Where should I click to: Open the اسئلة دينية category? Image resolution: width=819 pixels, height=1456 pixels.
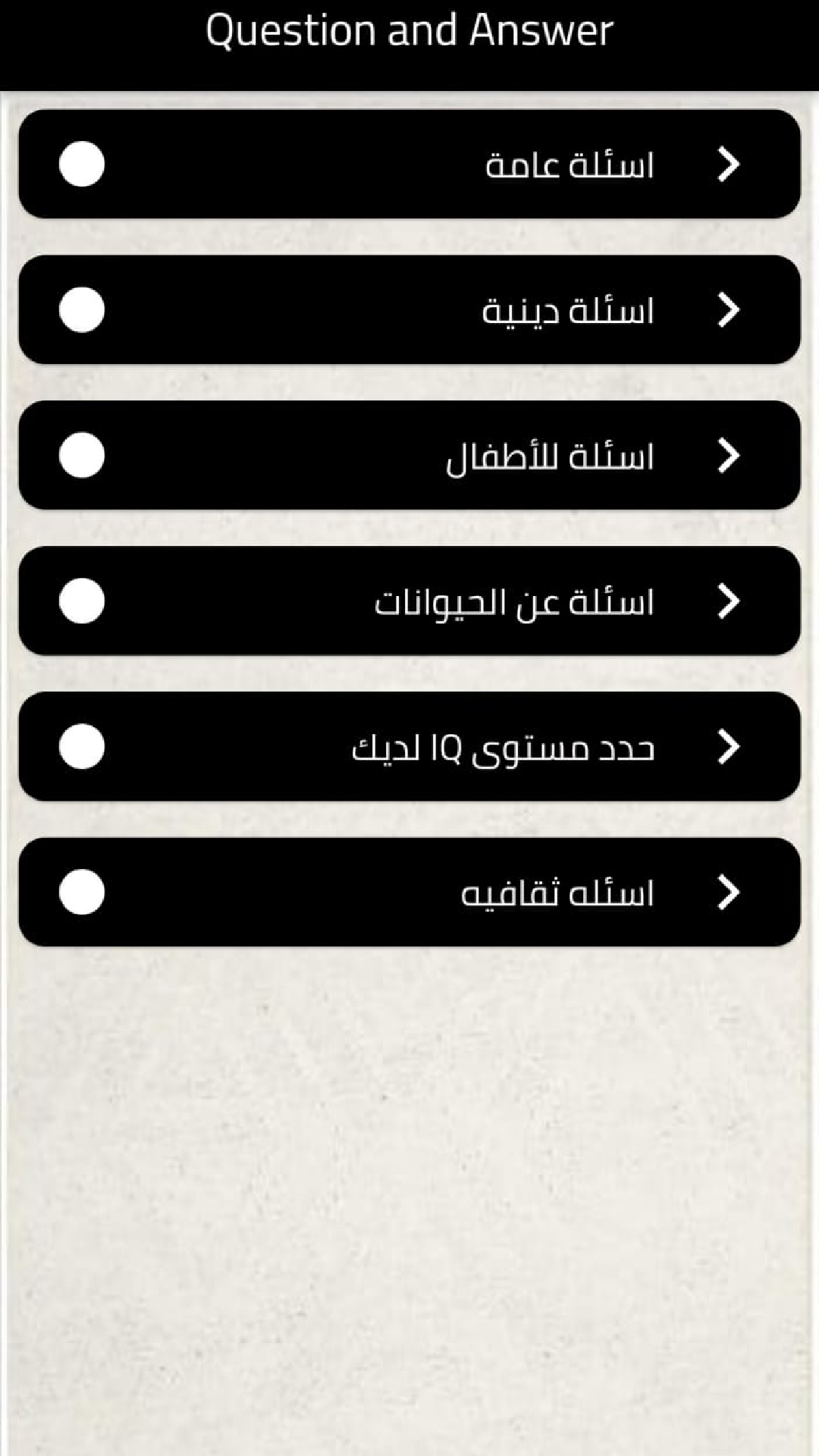click(x=409, y=309)
